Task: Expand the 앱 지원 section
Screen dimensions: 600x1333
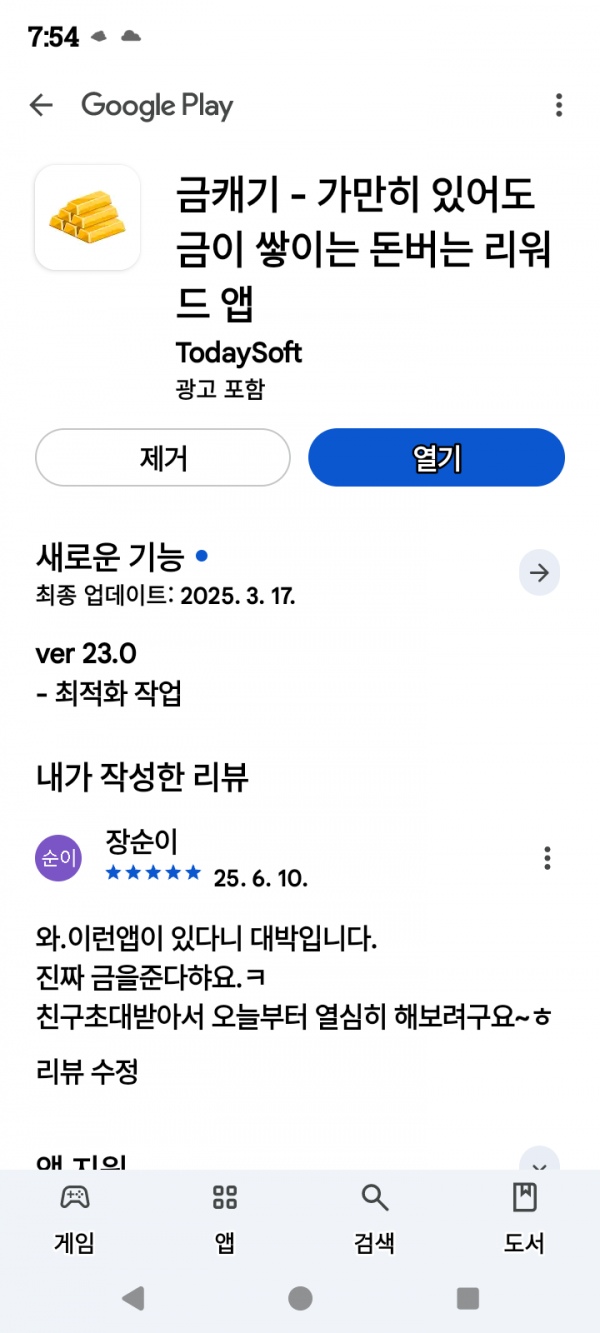Action: pyautogui.click(x=539, y=1161)
